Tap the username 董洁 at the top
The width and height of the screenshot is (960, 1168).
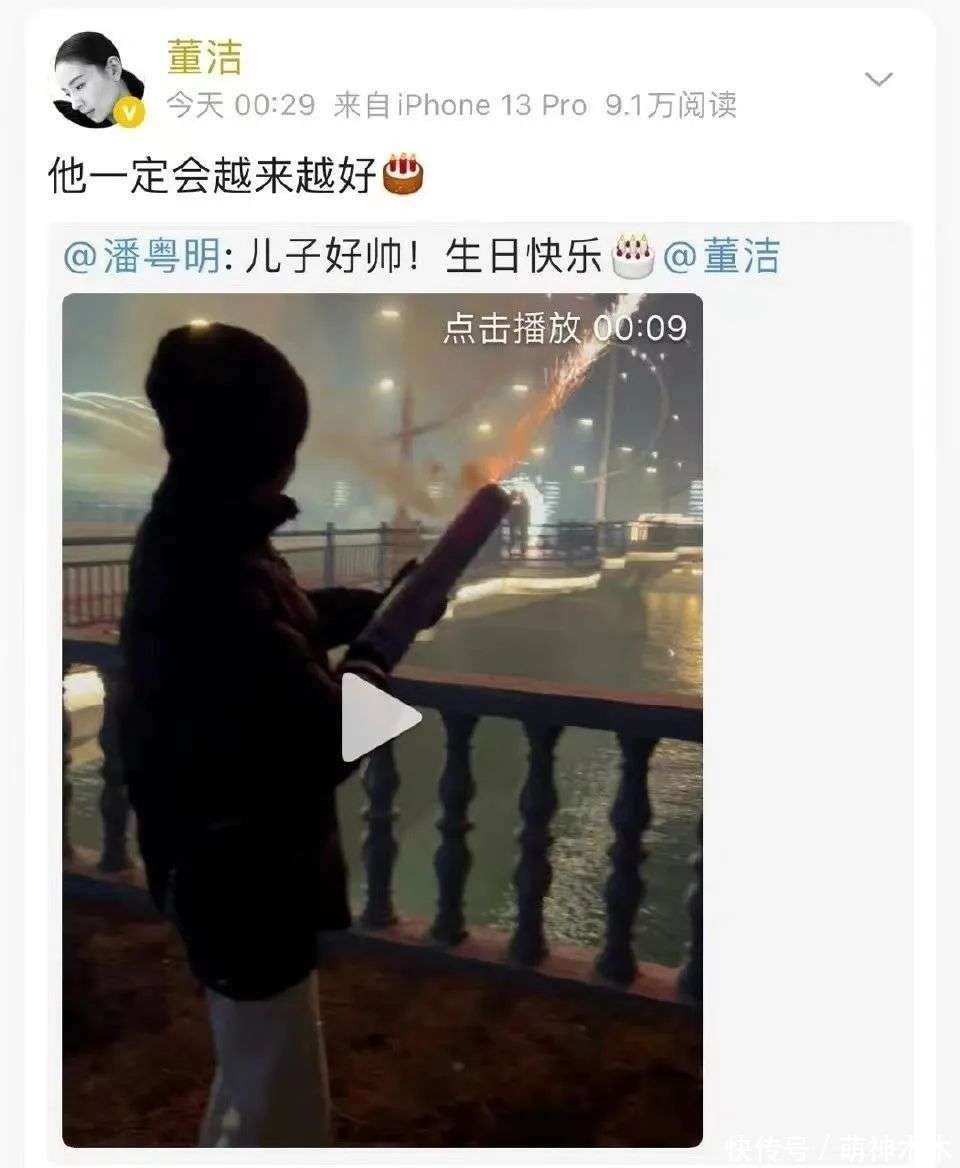204,59
